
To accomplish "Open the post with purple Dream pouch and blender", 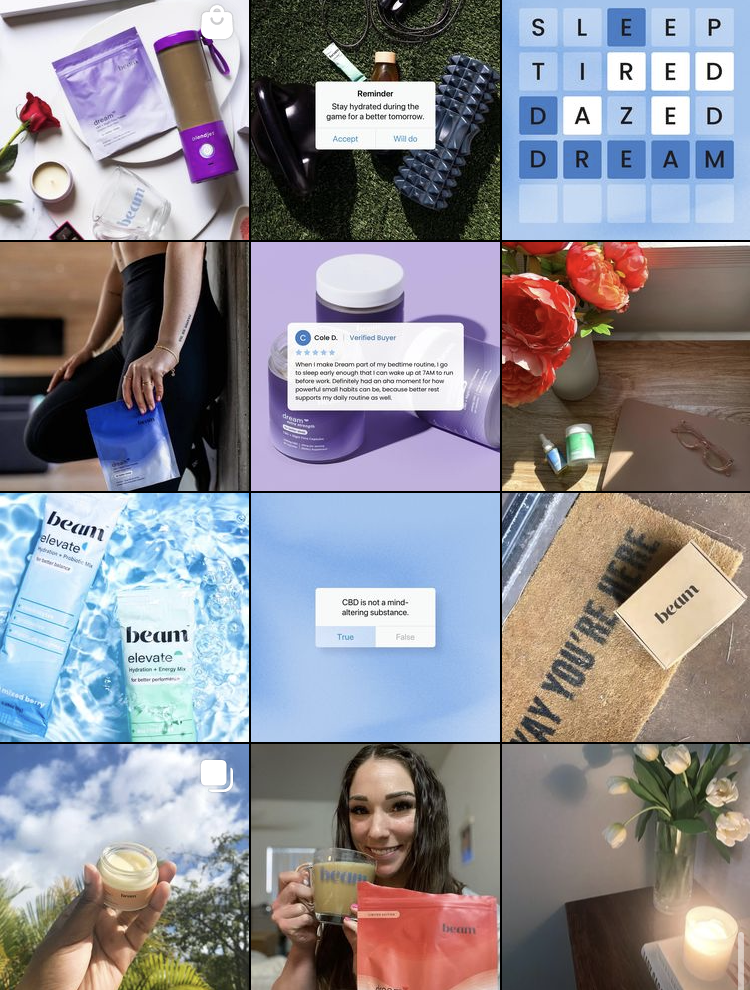I will pos(124,120).
